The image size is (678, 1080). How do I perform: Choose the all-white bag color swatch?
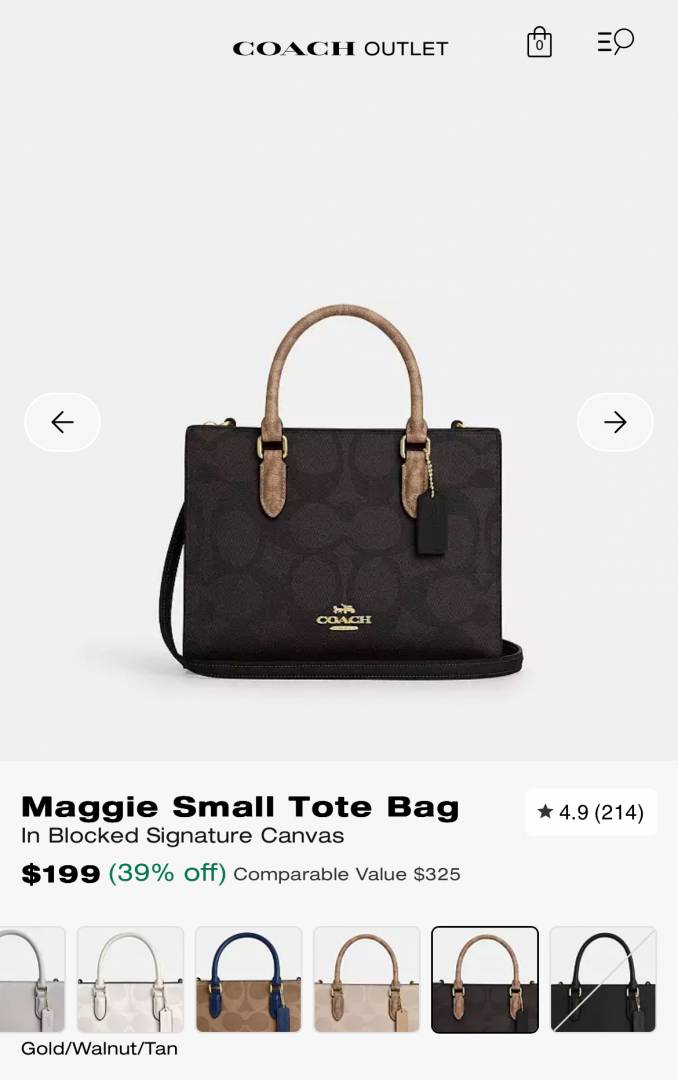[x=130, y=979]
